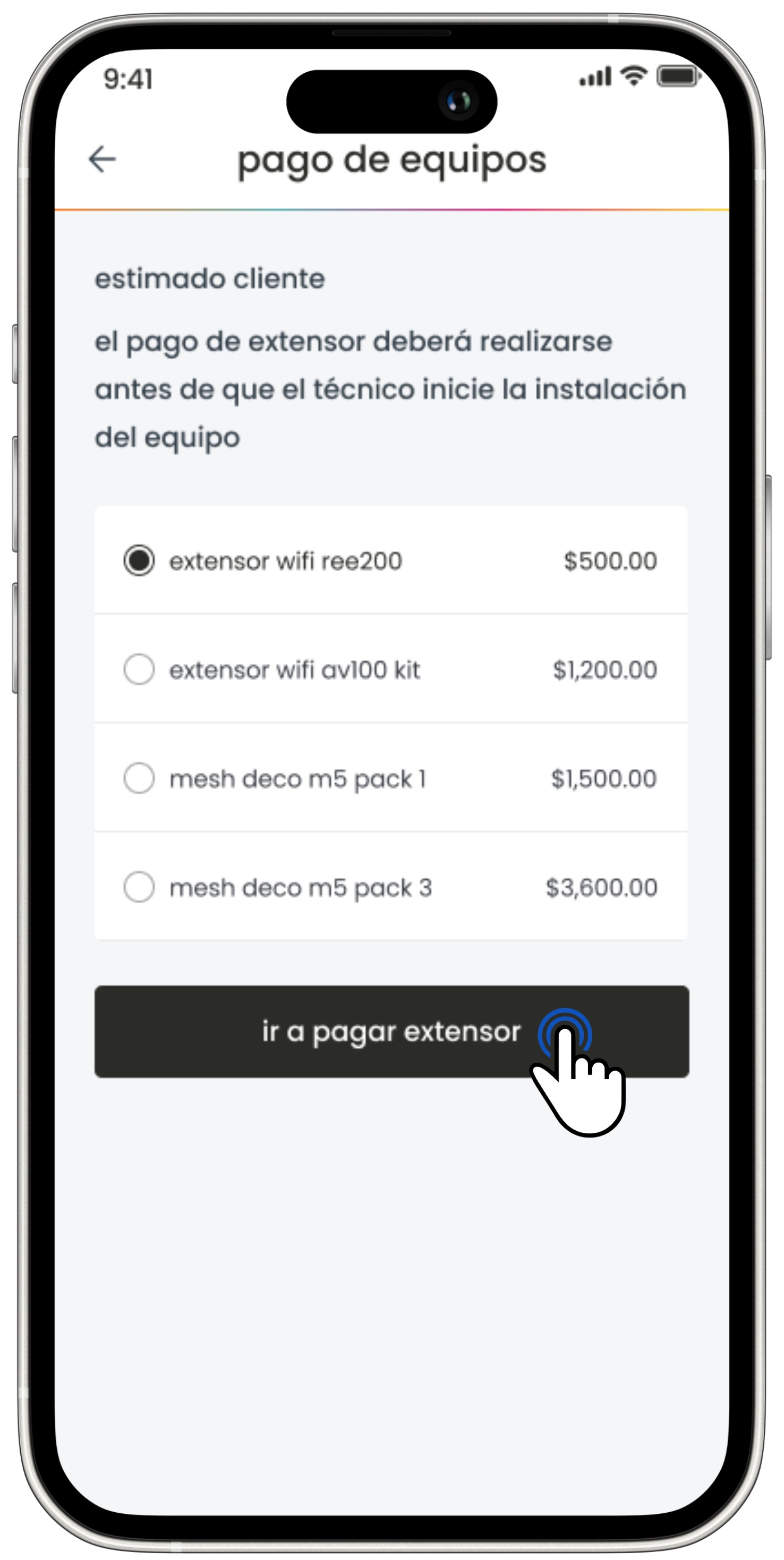Viewport: 784px width, 1560px height.
Task: Choose extensor wifi av100 kit
Action: click(x=139, y=669)
